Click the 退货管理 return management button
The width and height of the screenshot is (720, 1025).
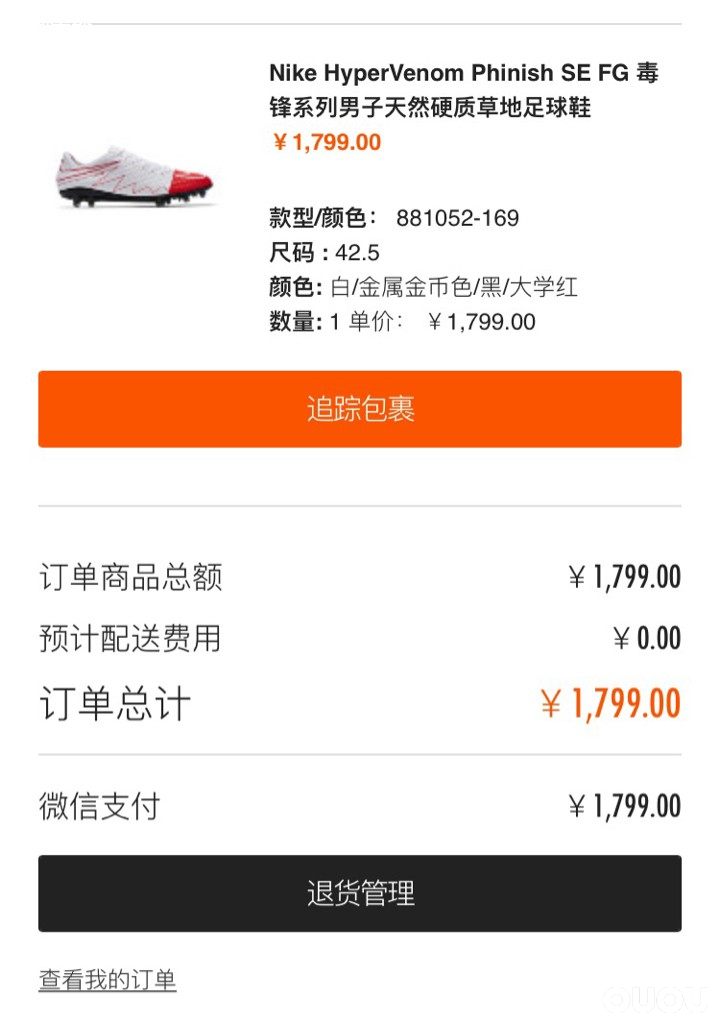pos(360,892)
